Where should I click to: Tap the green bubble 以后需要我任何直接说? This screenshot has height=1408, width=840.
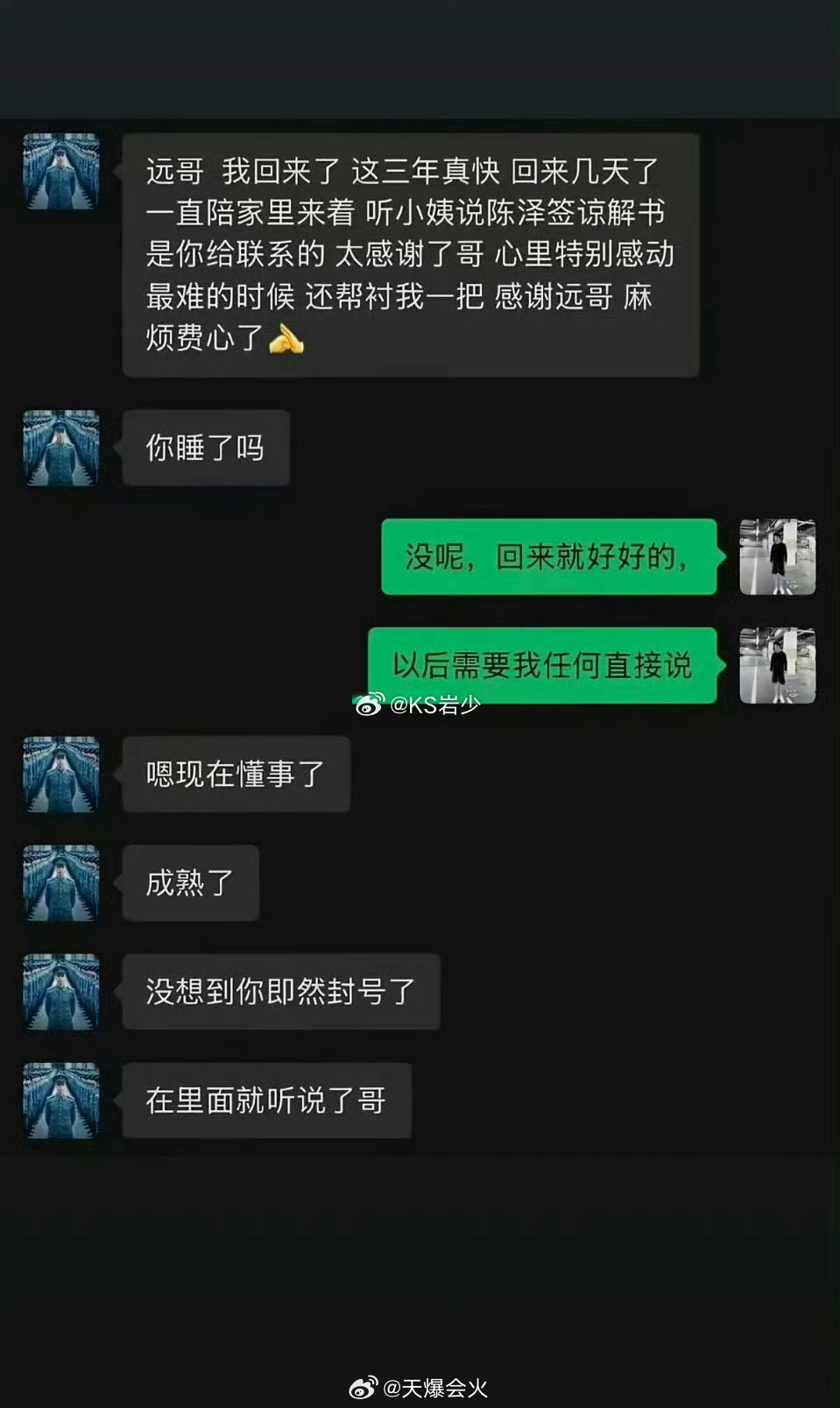point(545,666)
